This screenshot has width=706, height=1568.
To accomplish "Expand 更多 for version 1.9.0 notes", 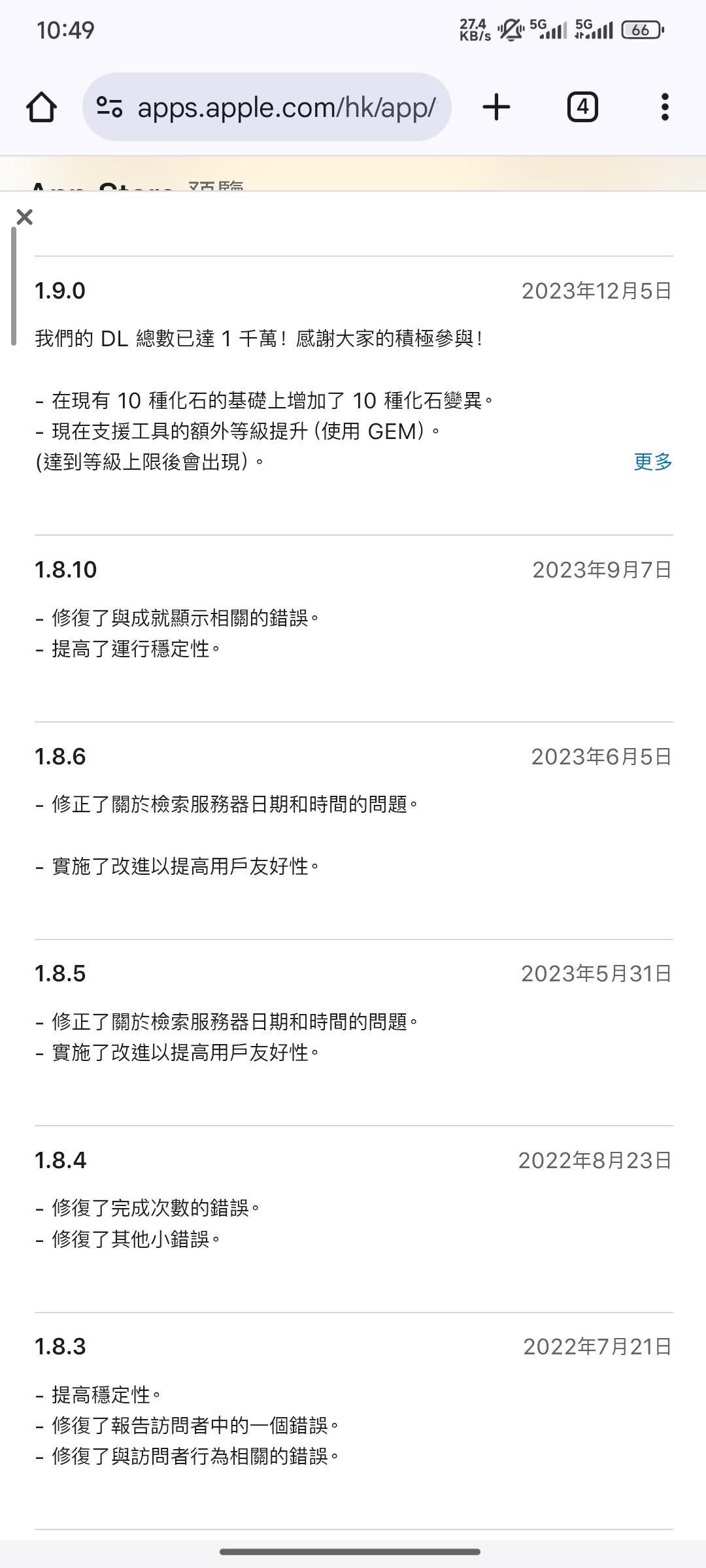I will pyautogui.click(x=652, y=462).
